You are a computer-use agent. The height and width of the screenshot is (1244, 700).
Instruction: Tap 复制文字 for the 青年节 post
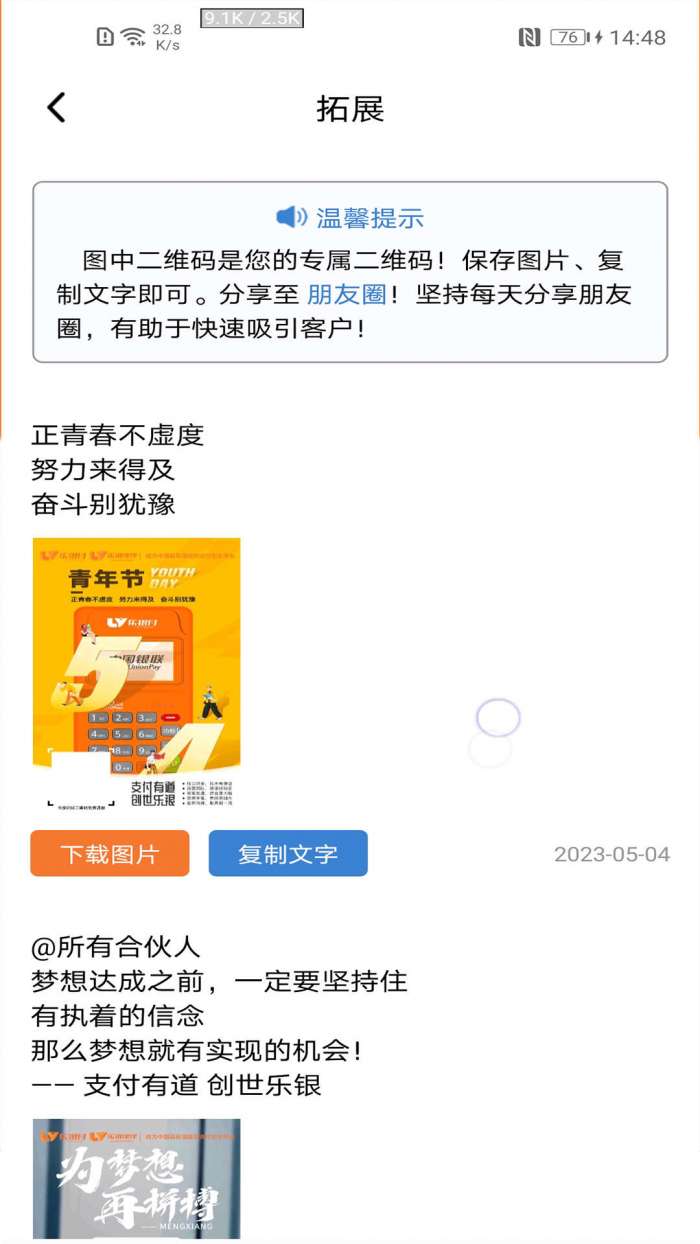coord(288,854)
